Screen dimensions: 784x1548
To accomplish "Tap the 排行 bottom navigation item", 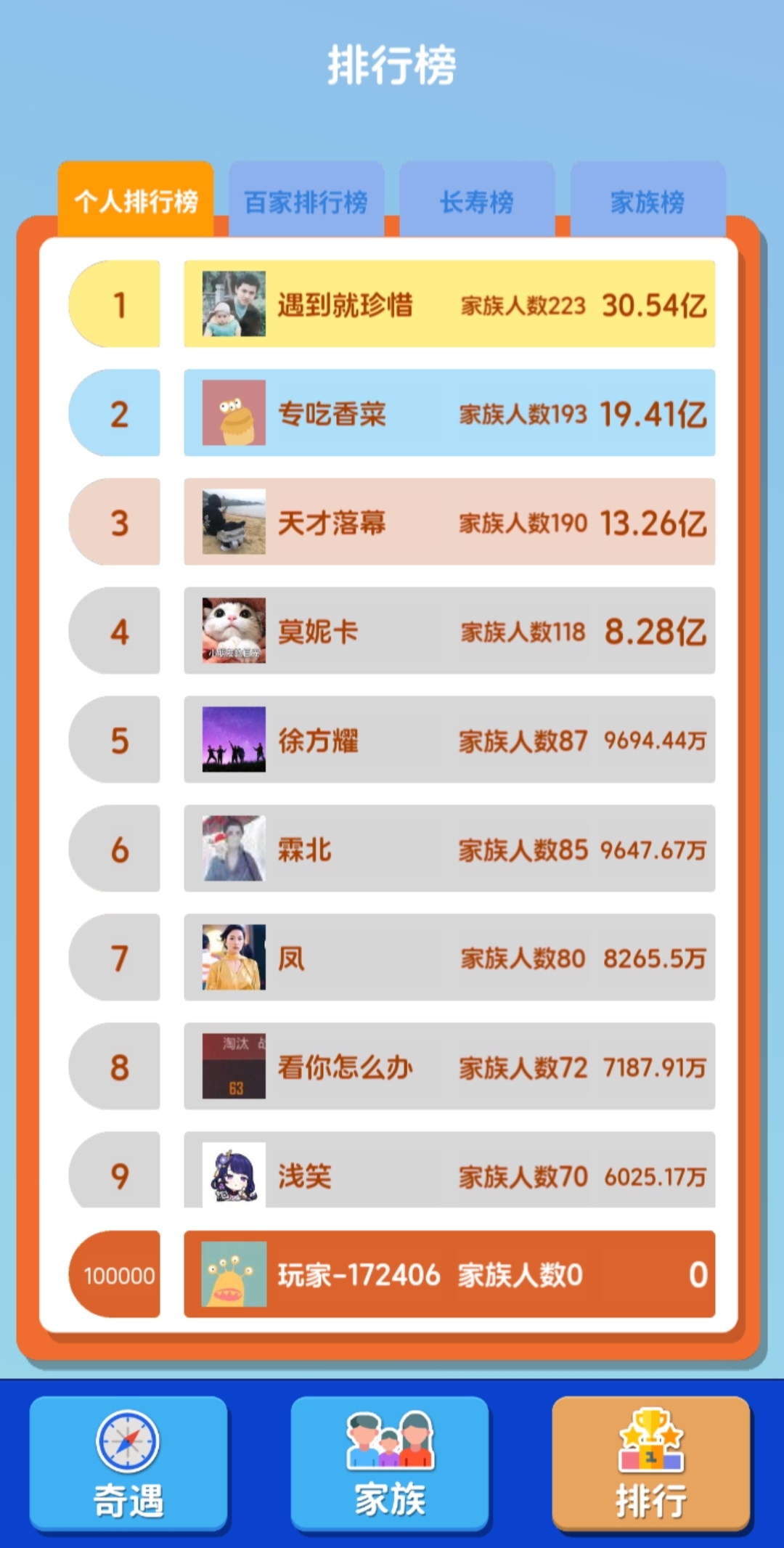I will click(x=651, y=1464).
